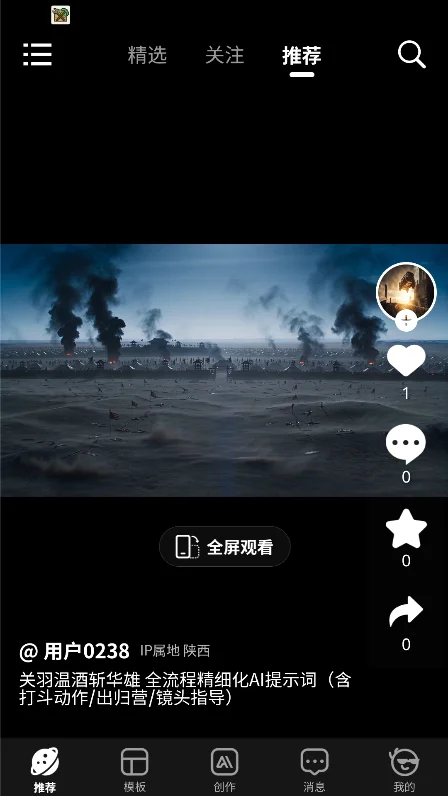Open the search magnifier

pos(411,54)
